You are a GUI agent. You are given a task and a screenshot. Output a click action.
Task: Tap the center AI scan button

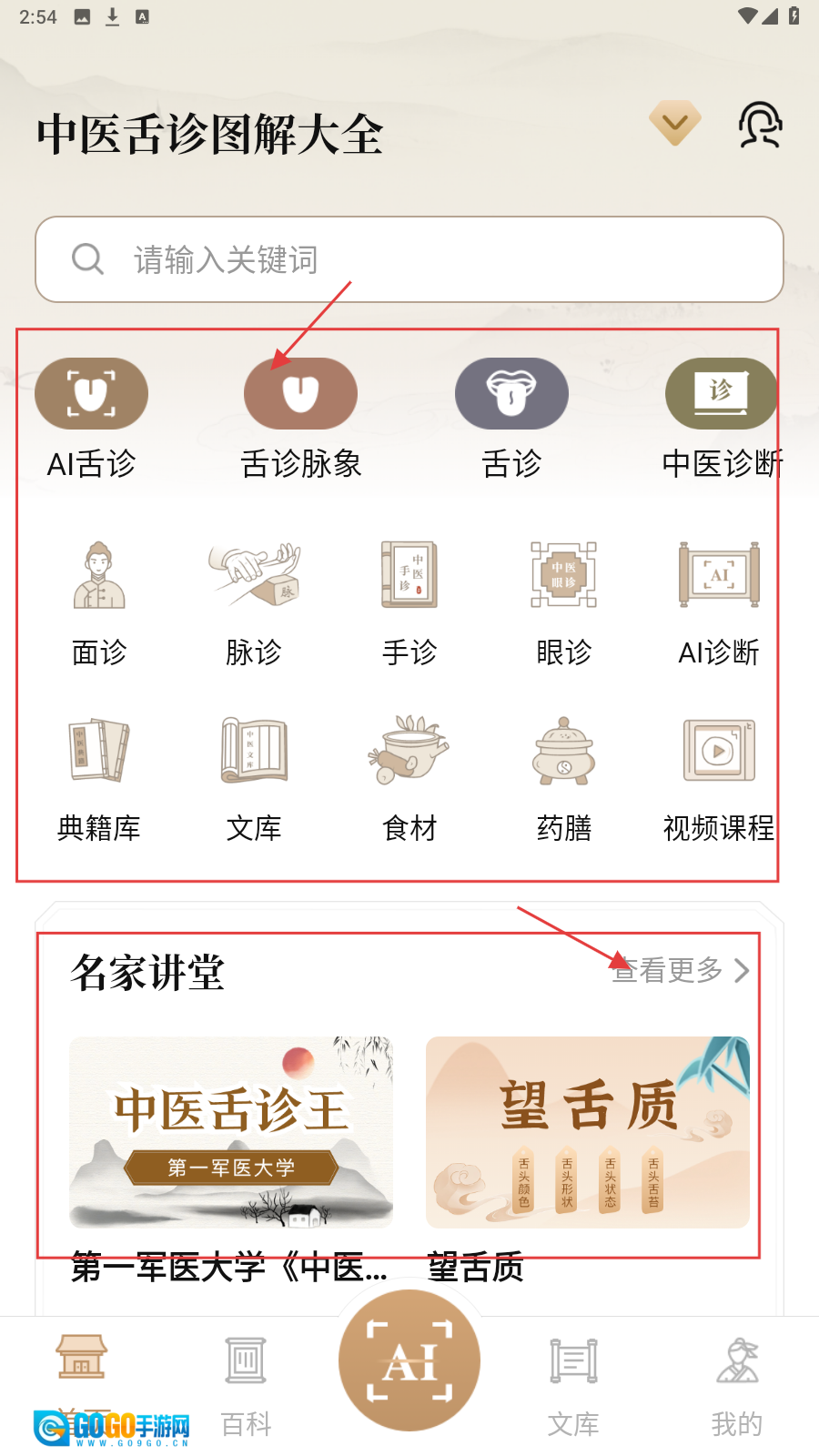pyautogui.click(x=409, y=1360)
